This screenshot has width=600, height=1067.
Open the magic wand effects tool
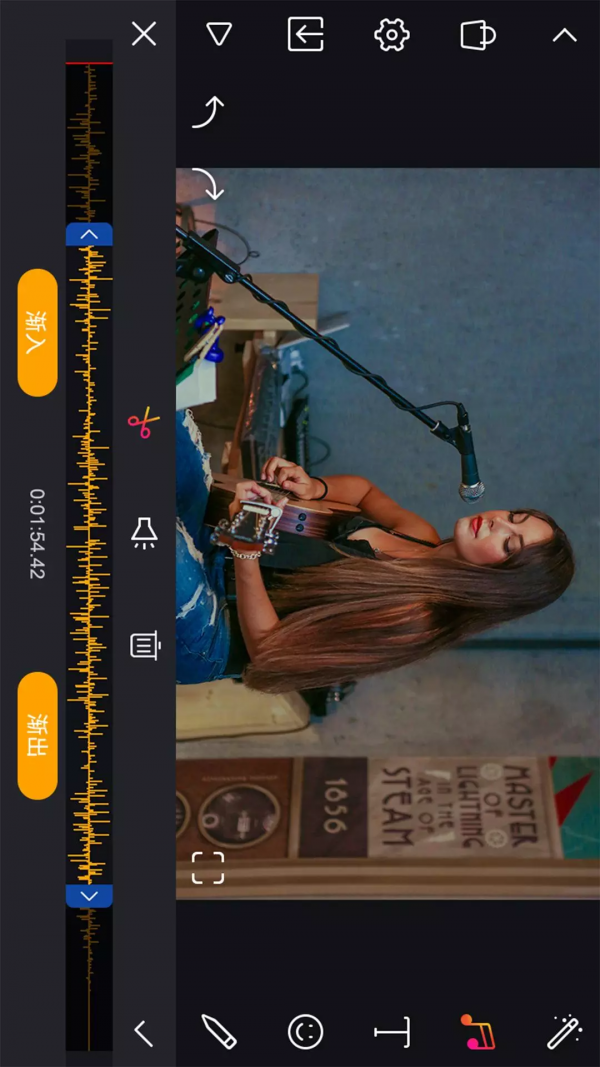[565, 1032]
